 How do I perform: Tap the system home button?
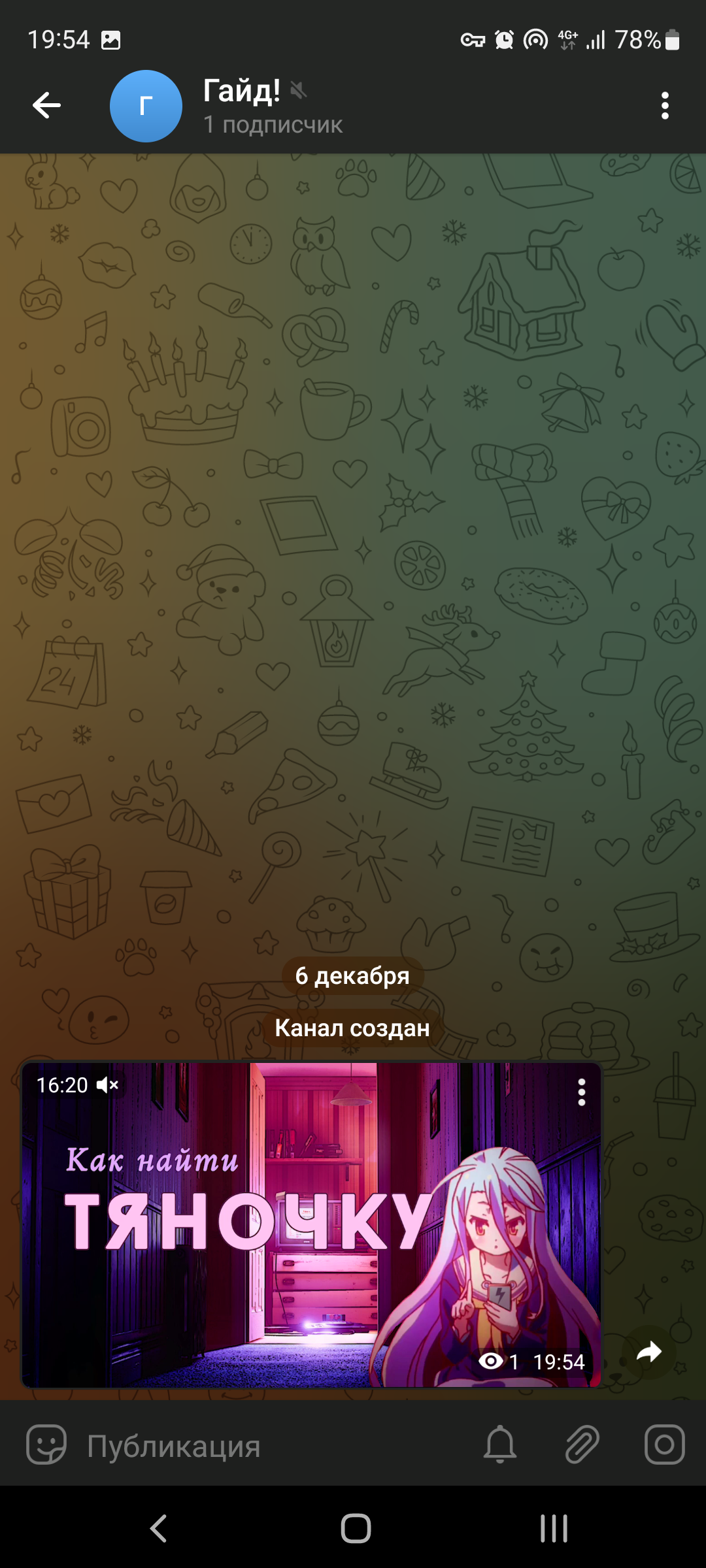pyautogui.click(x=356, y=1528)
